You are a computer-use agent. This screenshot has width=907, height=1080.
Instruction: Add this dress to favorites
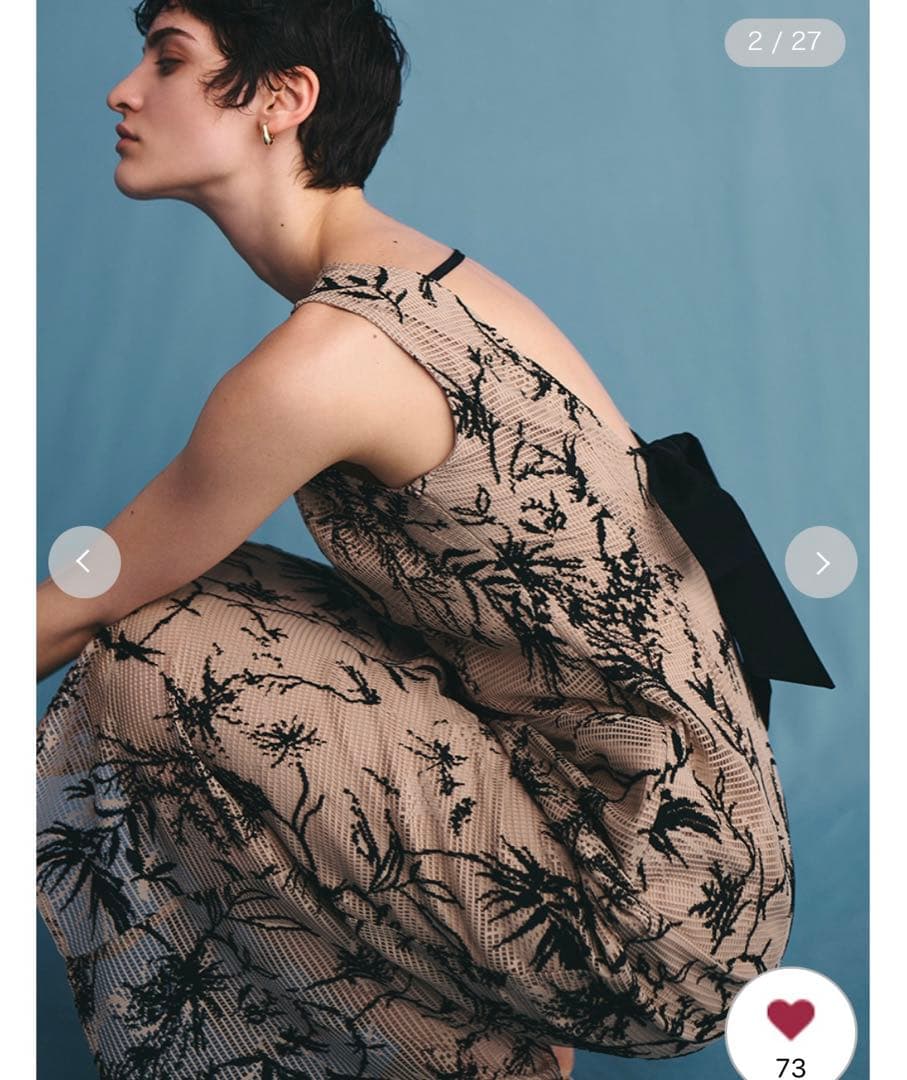pos(790,1022)
